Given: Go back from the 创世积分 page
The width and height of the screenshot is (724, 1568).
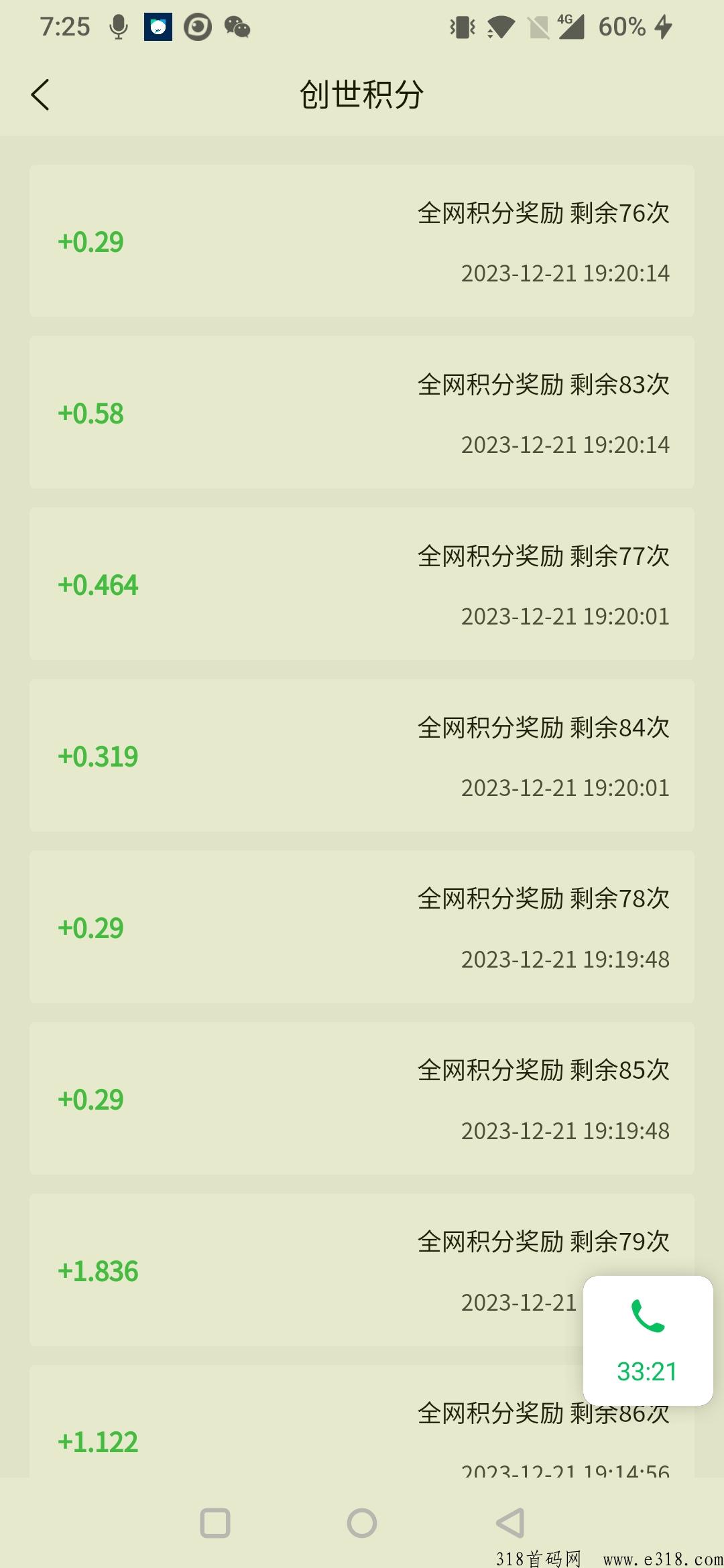Looking at the screenshot, I should [x=40, y=94].
